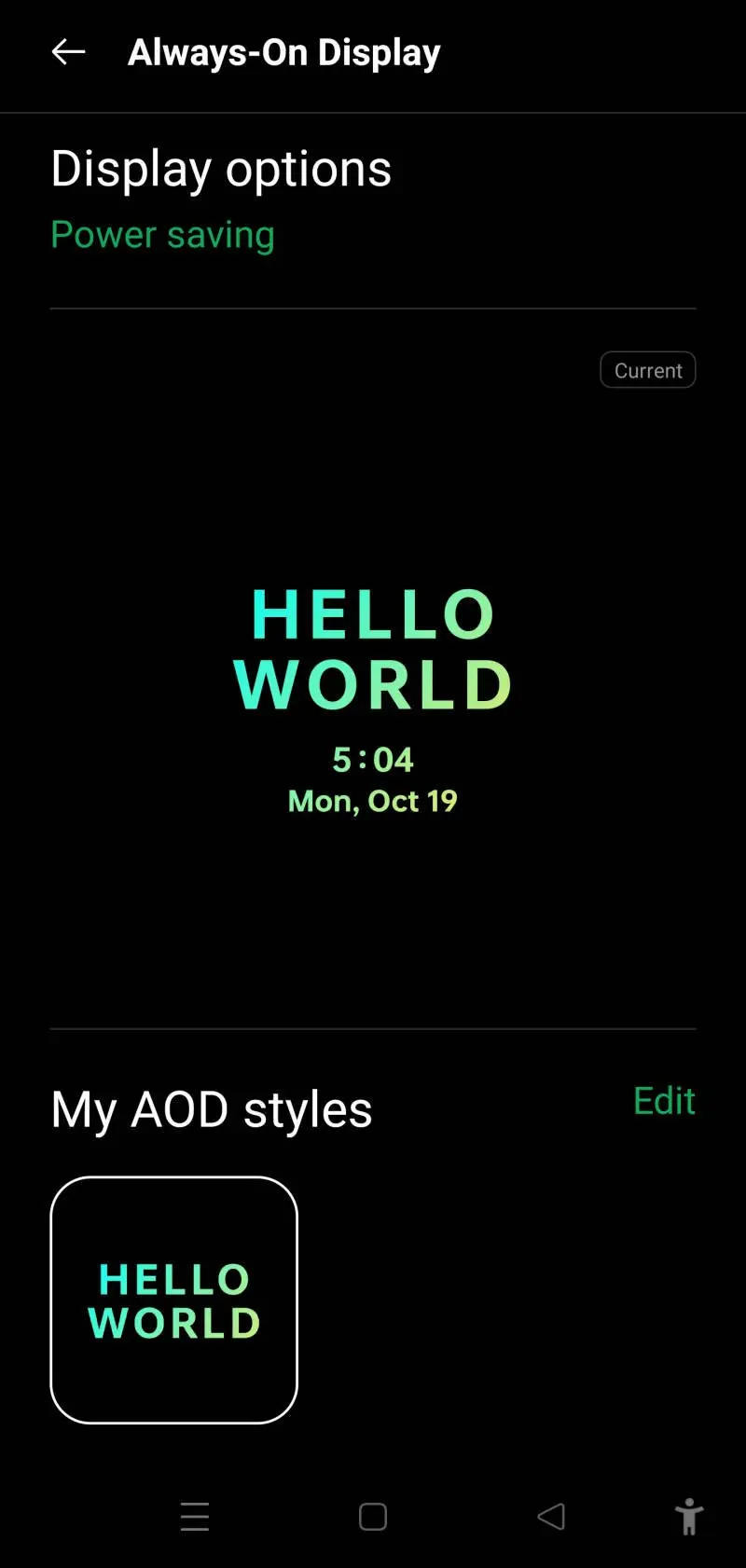The height and width of the screenshot is (1568, 746).
Task: Tap Edit next to My AOD styles
Action: 664,1101
